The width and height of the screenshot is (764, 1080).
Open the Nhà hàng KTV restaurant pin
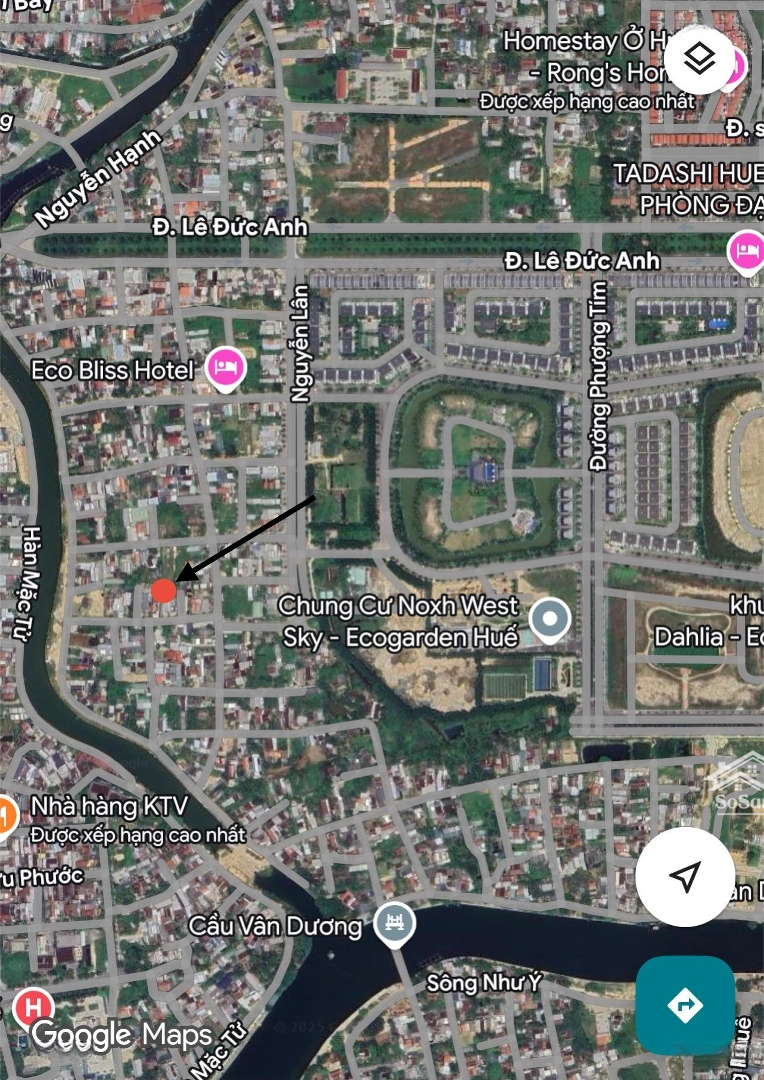6,816
